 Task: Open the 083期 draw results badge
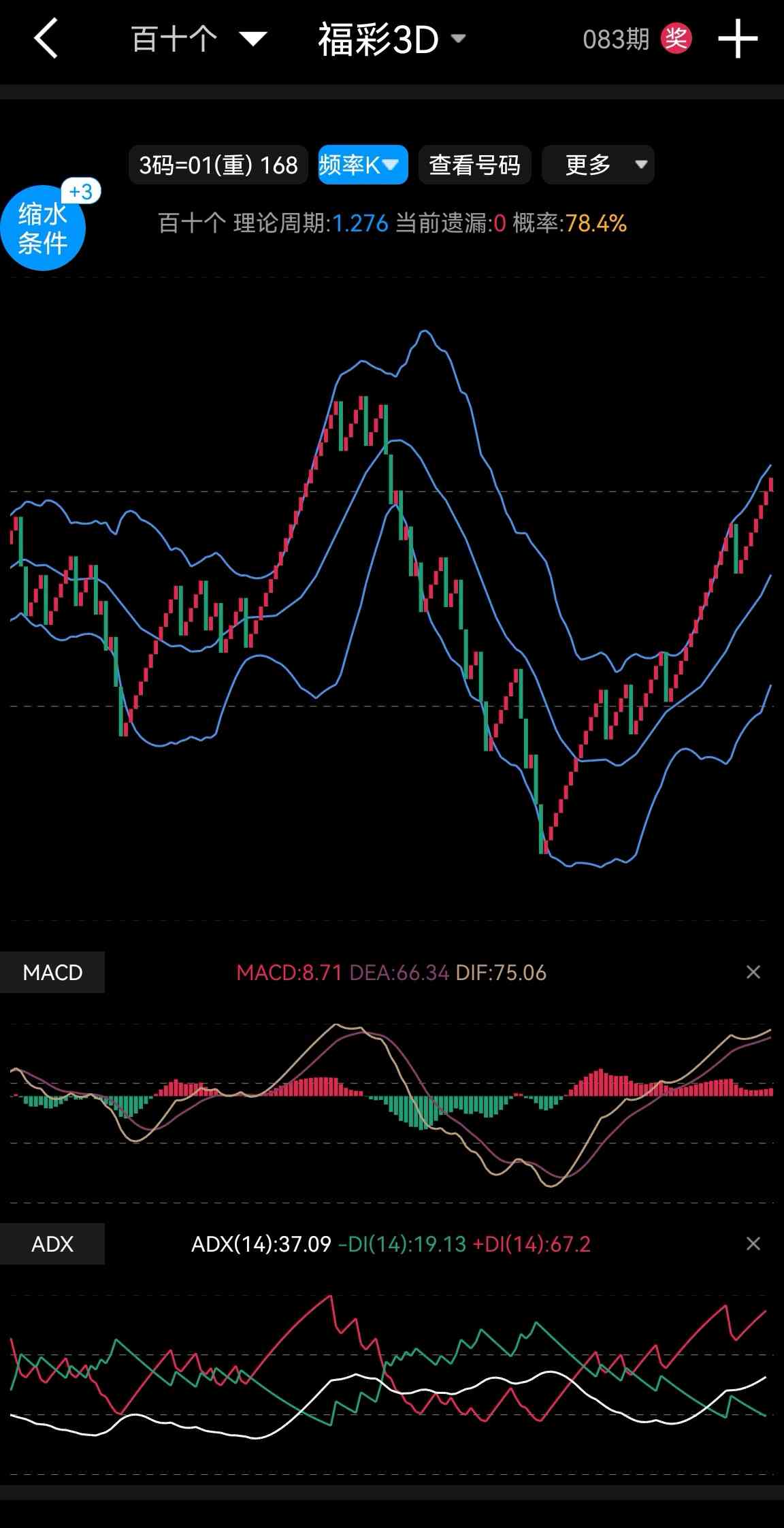pos(637,39)
